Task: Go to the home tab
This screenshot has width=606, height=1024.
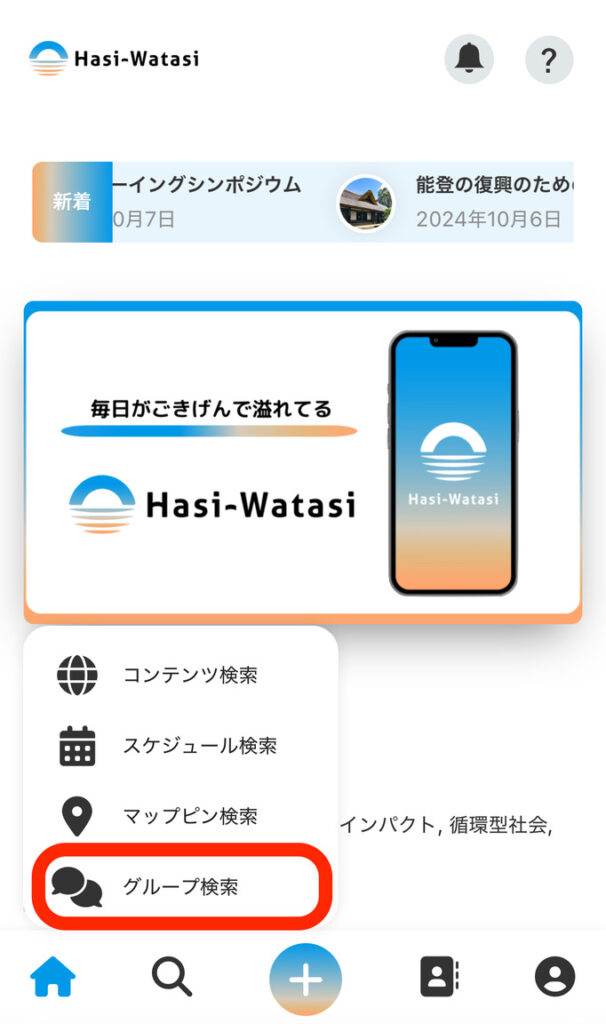Action: click(x=53, y=977)
